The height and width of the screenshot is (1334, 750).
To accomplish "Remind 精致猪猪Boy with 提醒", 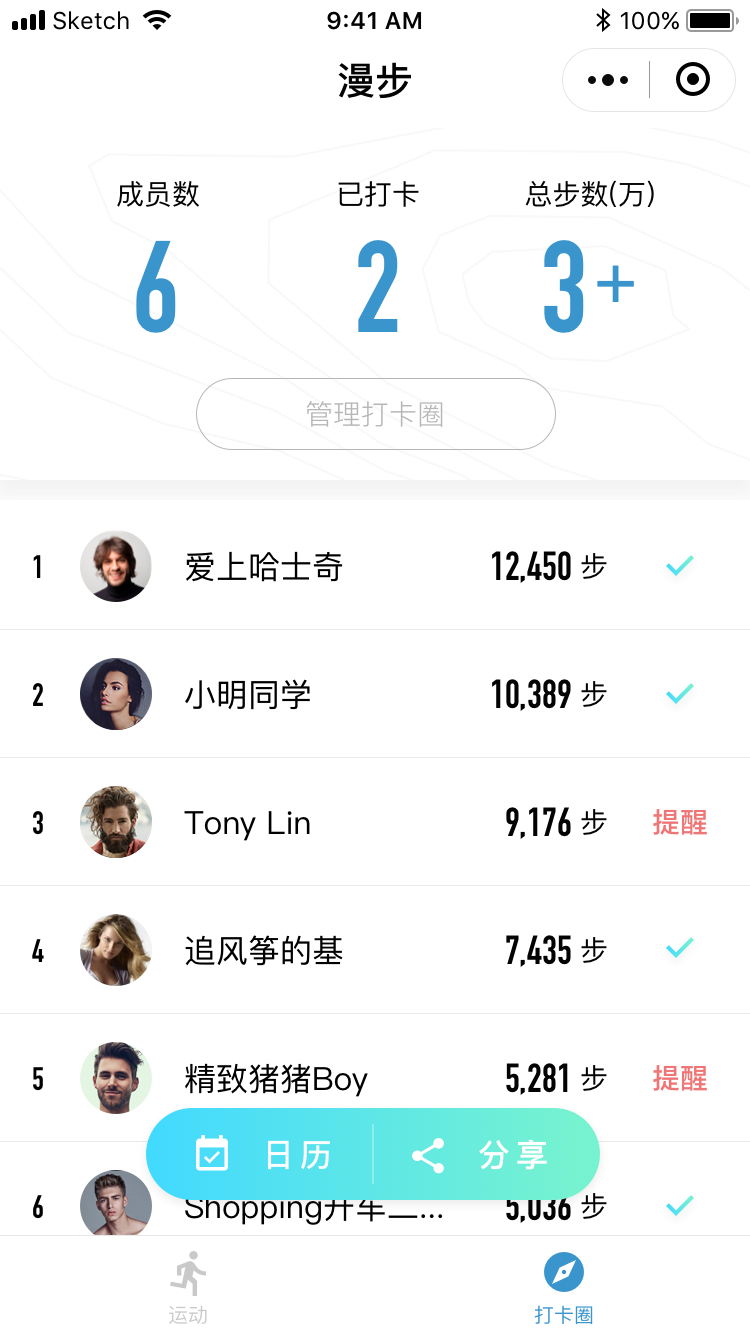I will (680, 1079).
